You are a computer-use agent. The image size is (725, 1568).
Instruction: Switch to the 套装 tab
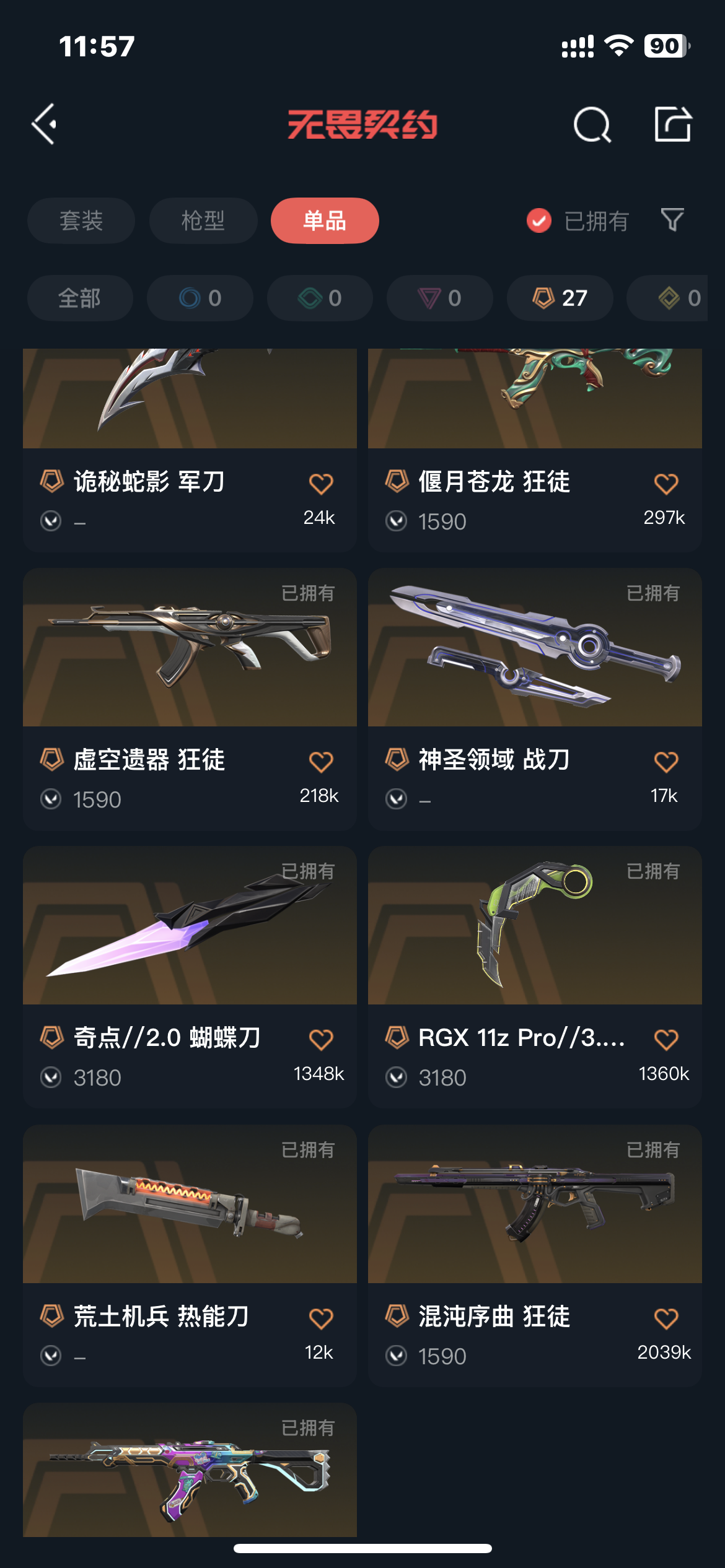81,220
